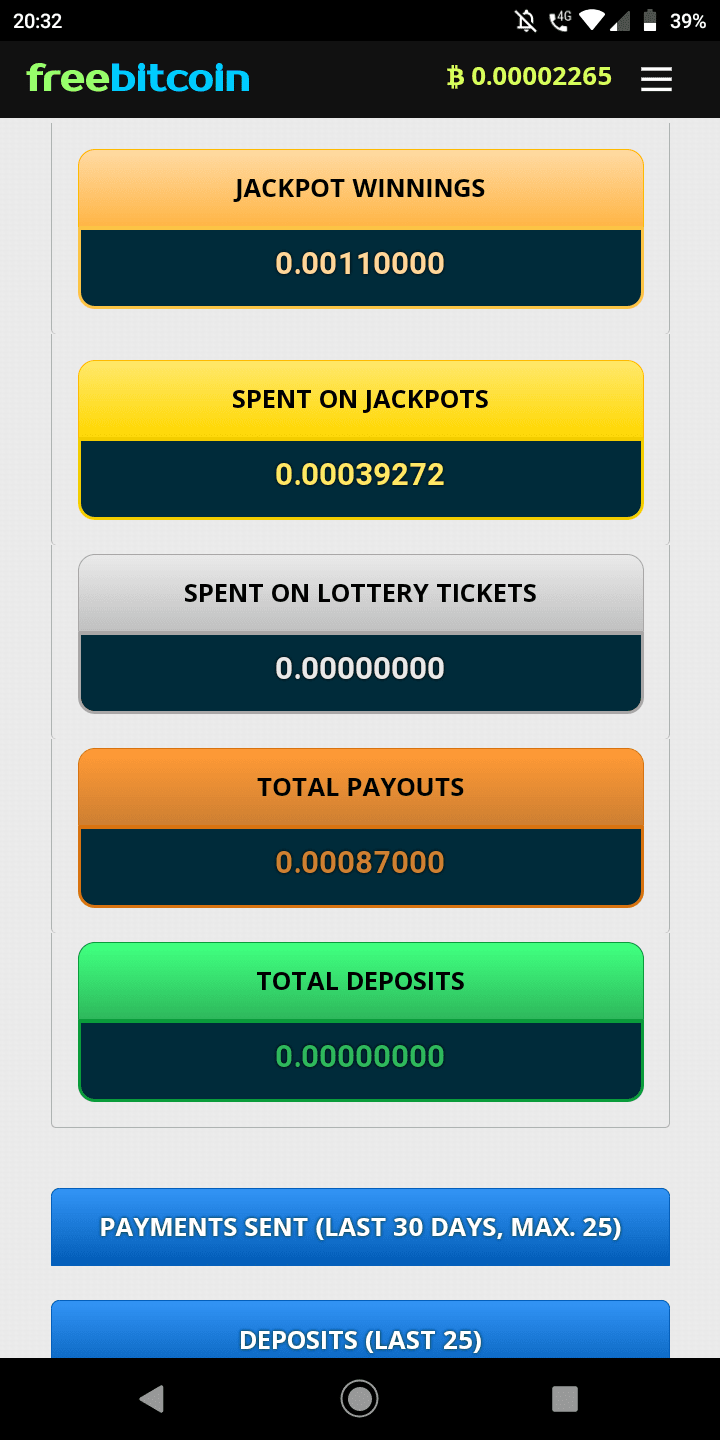Viewport: 720px width, 1440px height.
Task: Go back with system back button
Action: coord(152,1398)
